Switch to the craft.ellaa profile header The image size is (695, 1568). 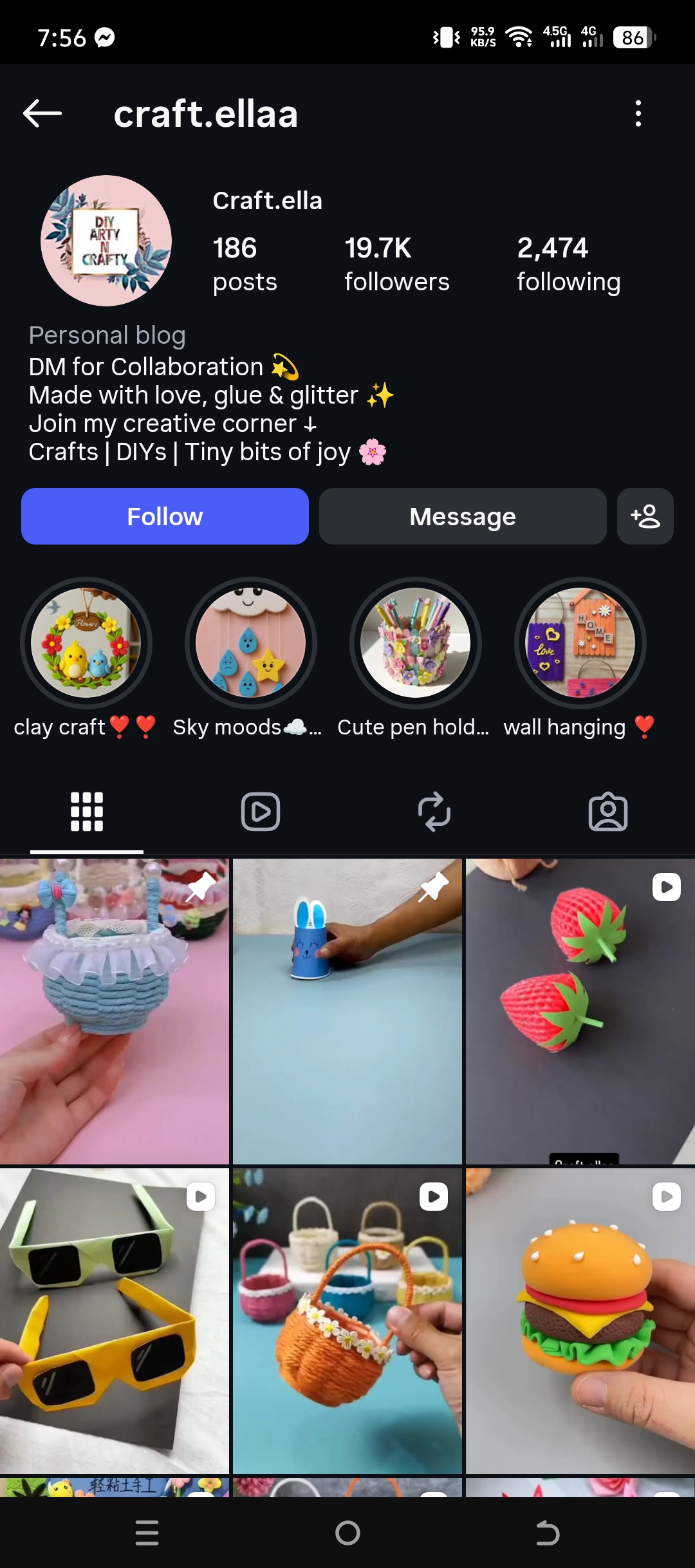(x=206, y=114)
